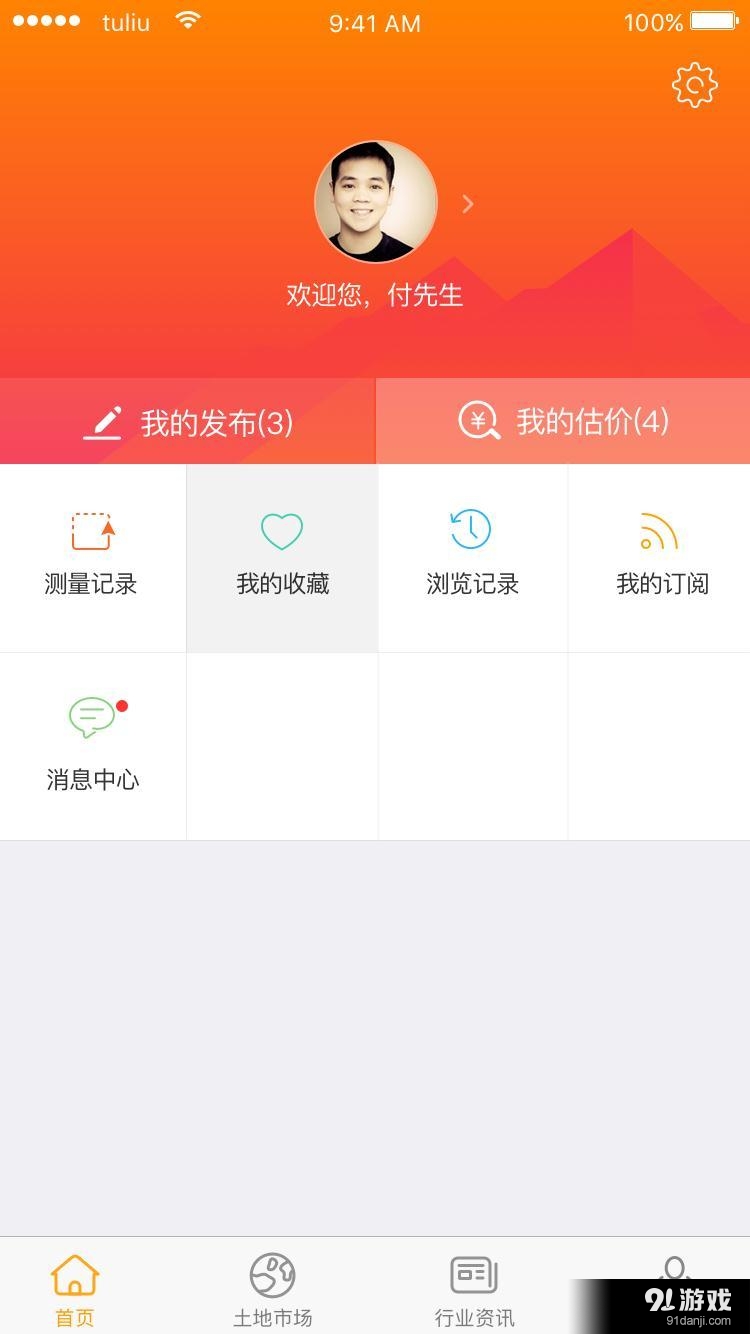Open 土地市场 from the bottom bar
Viewport: 750px width, 1334px height.
[x=272, y=1286]
